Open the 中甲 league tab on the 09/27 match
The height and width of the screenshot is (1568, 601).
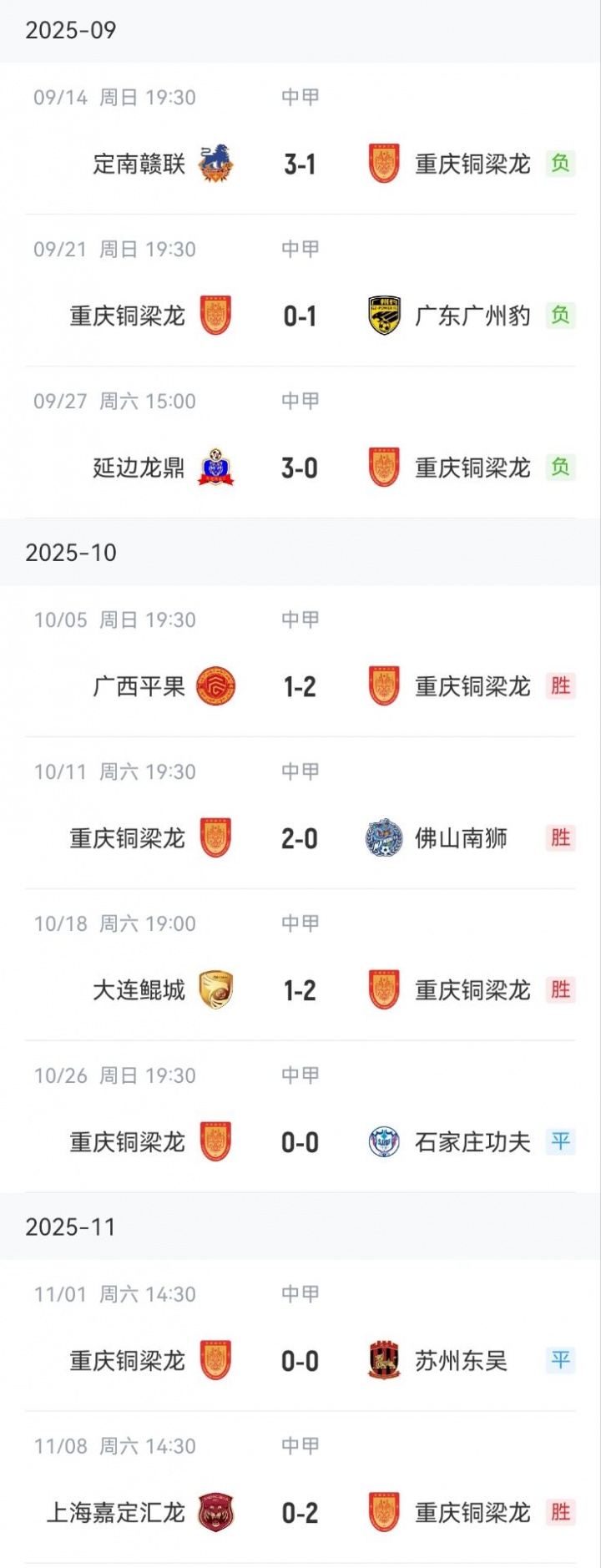point(301,401)
